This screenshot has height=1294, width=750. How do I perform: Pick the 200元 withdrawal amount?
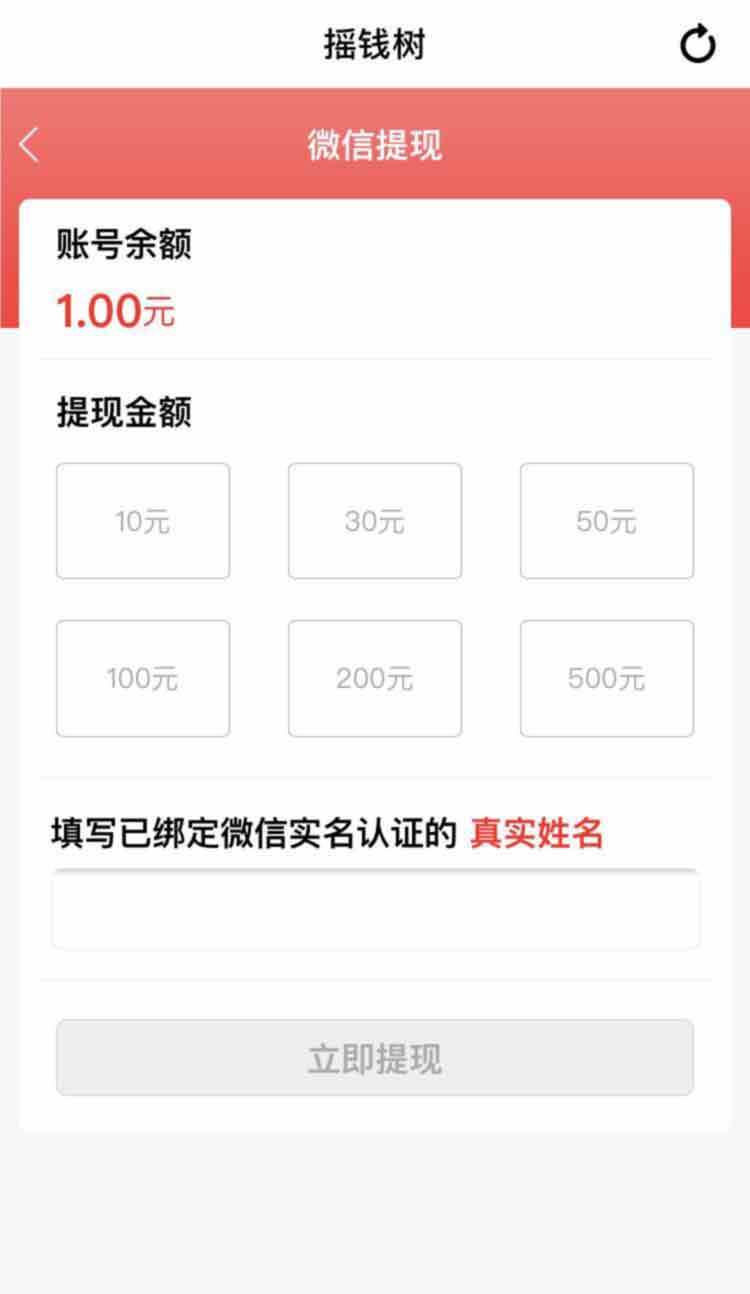tap(375, 679)
